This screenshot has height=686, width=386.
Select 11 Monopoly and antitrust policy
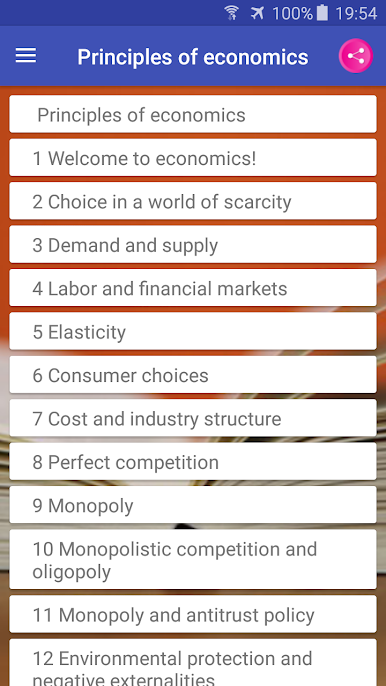(193, 614)
